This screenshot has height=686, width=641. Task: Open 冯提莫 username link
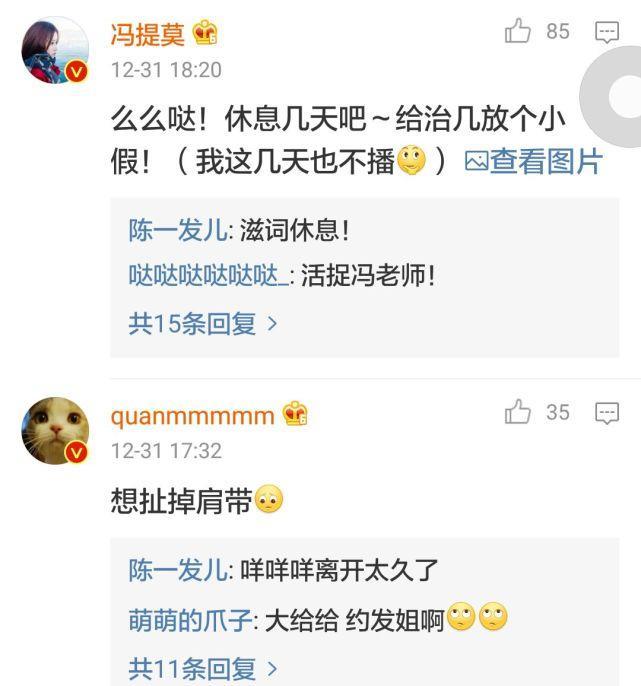147,33
